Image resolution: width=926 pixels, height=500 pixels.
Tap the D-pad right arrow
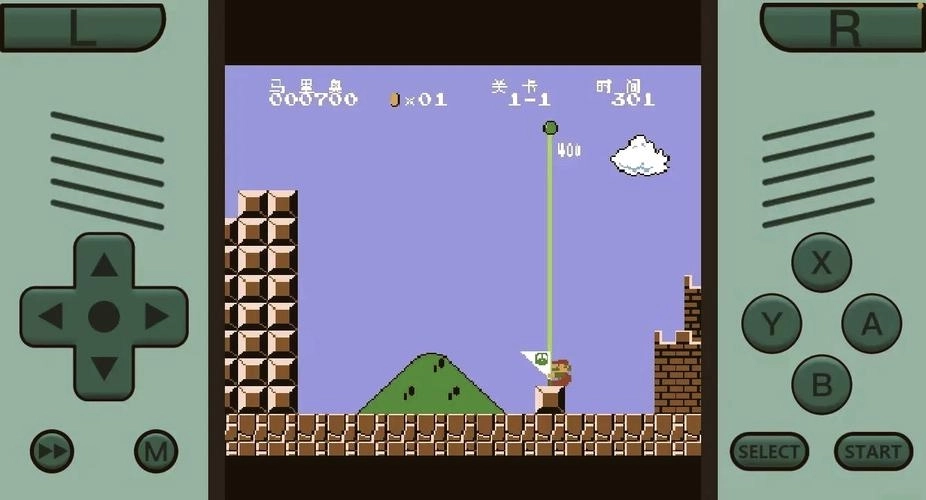pyautogui.click(x=157, y=317)
